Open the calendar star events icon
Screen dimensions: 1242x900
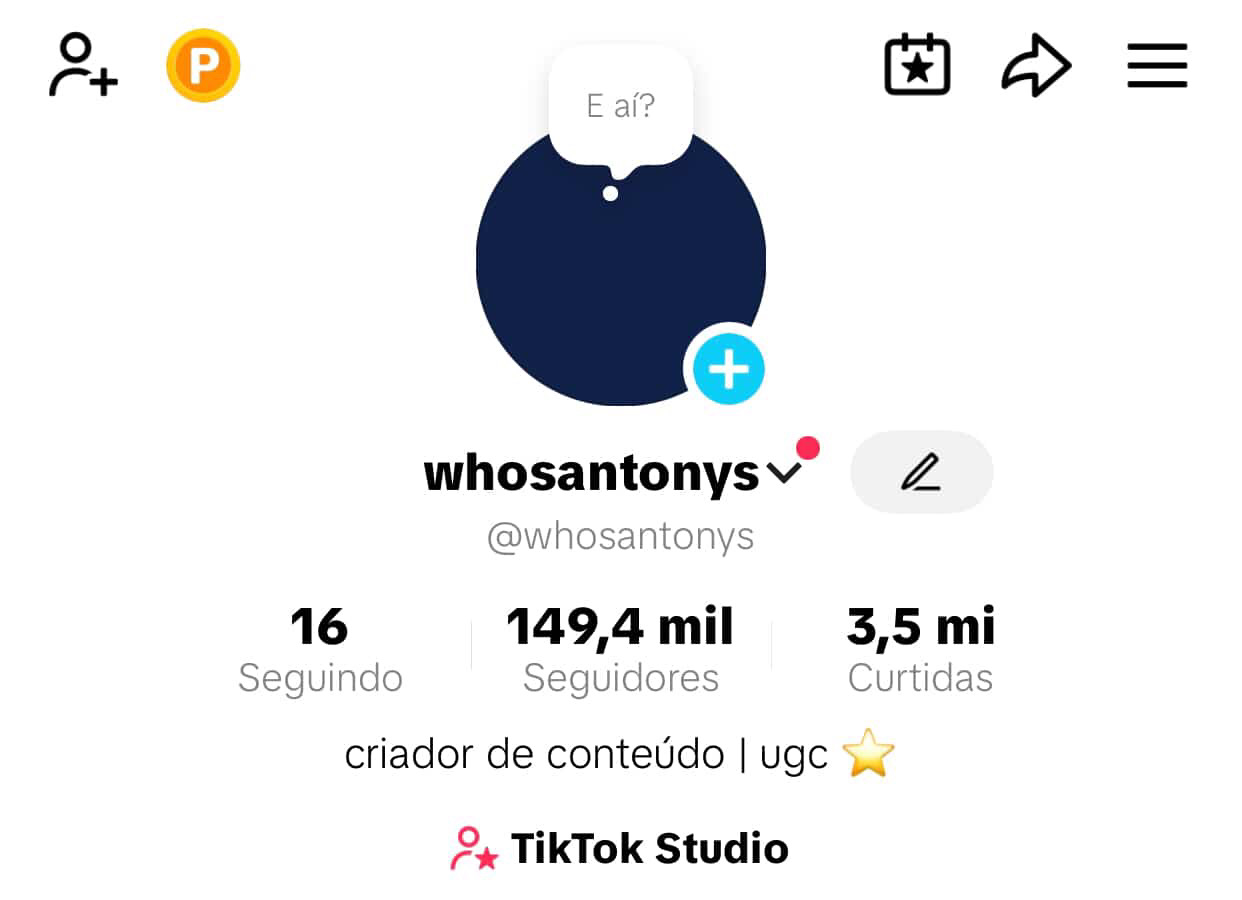[917, 66]
